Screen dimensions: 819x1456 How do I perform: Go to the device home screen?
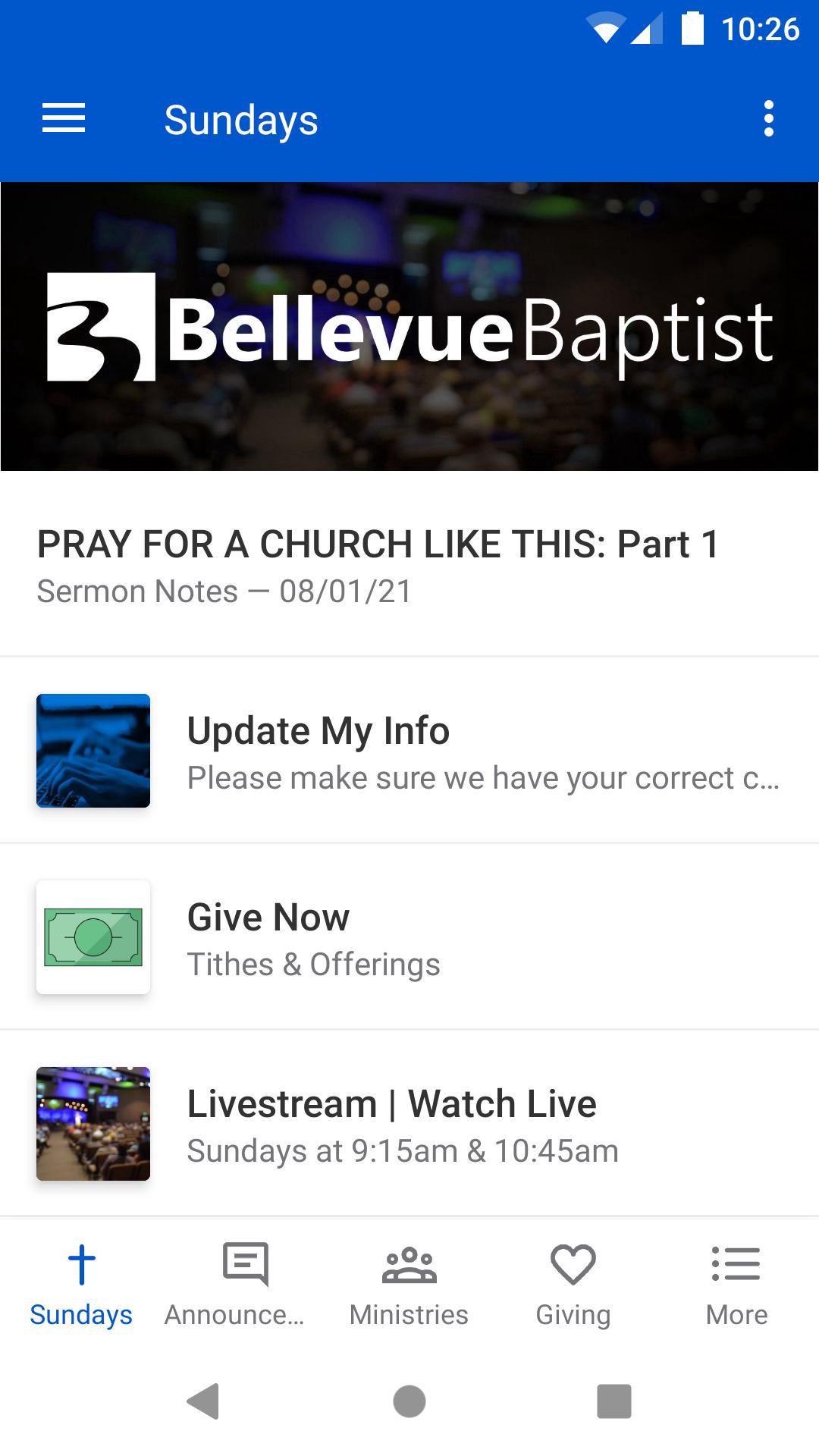[x=409, y=1401]
